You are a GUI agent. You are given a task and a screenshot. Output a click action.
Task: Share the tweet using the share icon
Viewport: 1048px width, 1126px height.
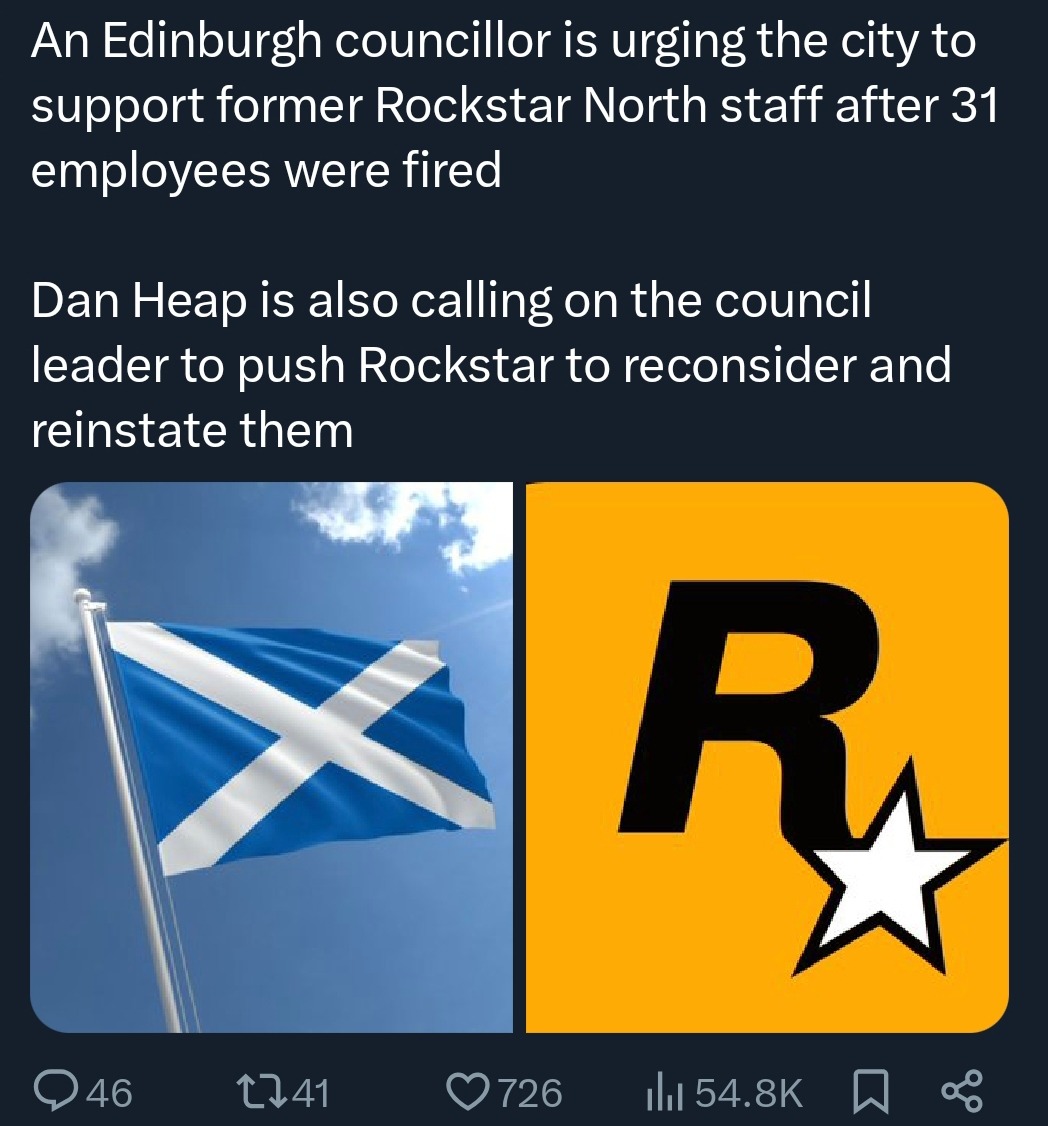pyautogui.click(x=961, y=1090)
